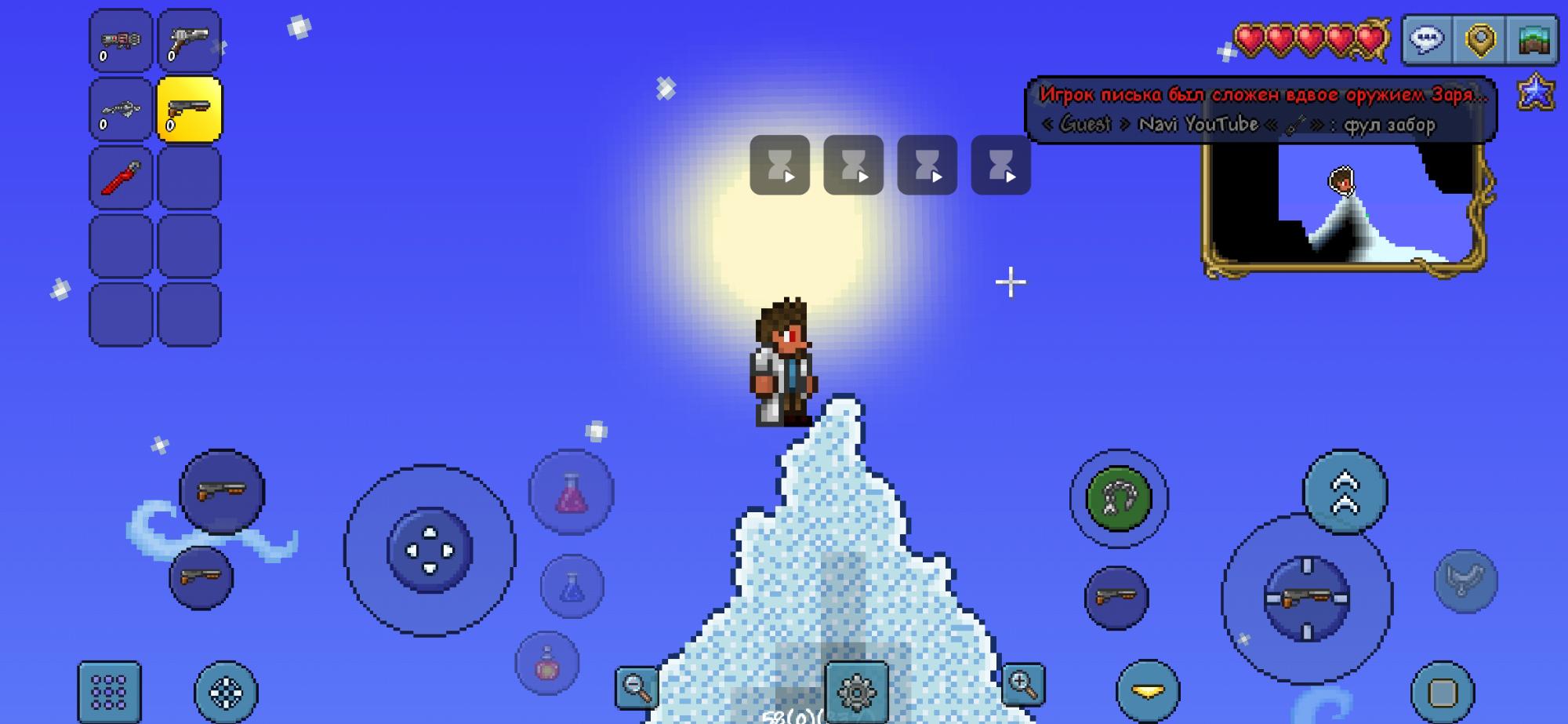Zoom out with the minus magnifier
The width and height of the screenshot is (1568, 724).
pyautogui.click(x=637, y=687)
